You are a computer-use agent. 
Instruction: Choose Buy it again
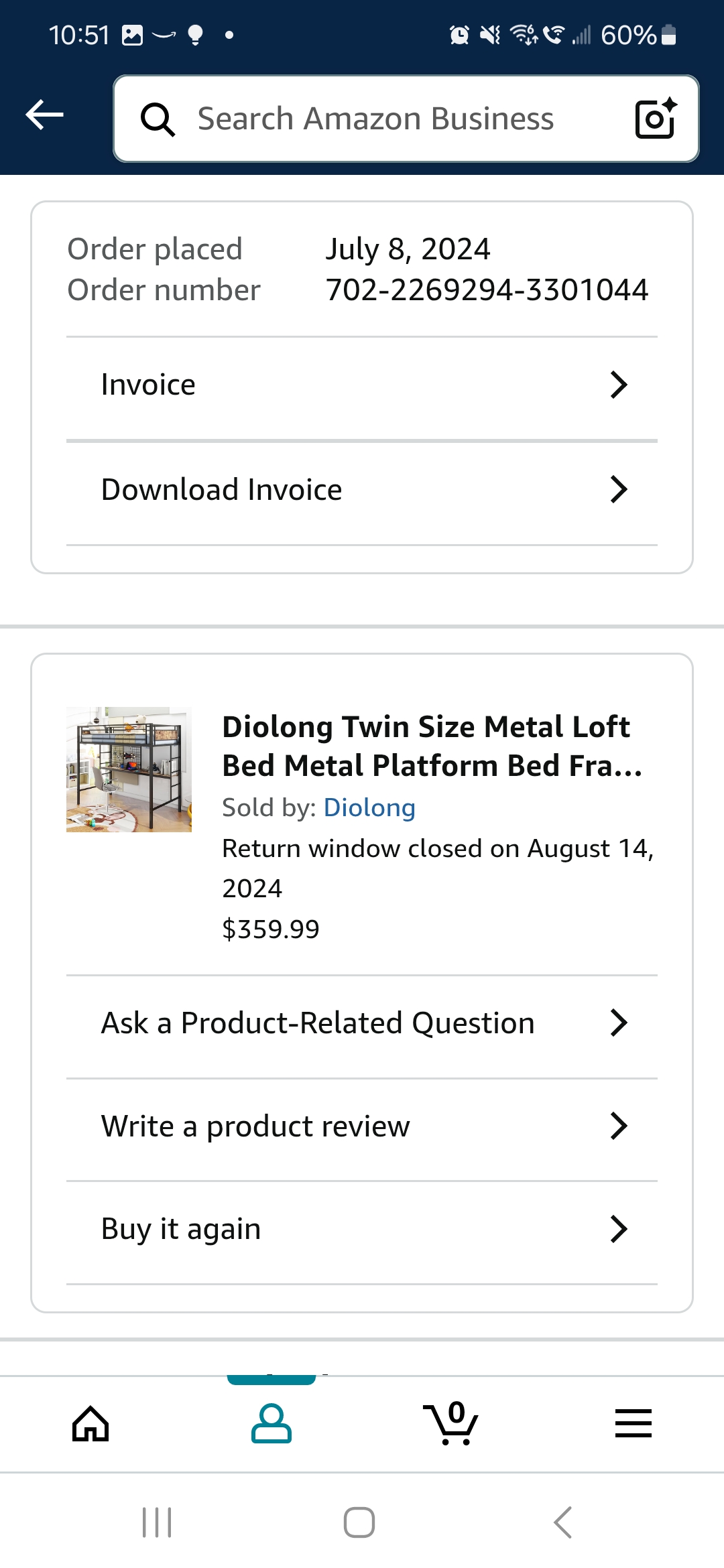tap(362, 1229)
